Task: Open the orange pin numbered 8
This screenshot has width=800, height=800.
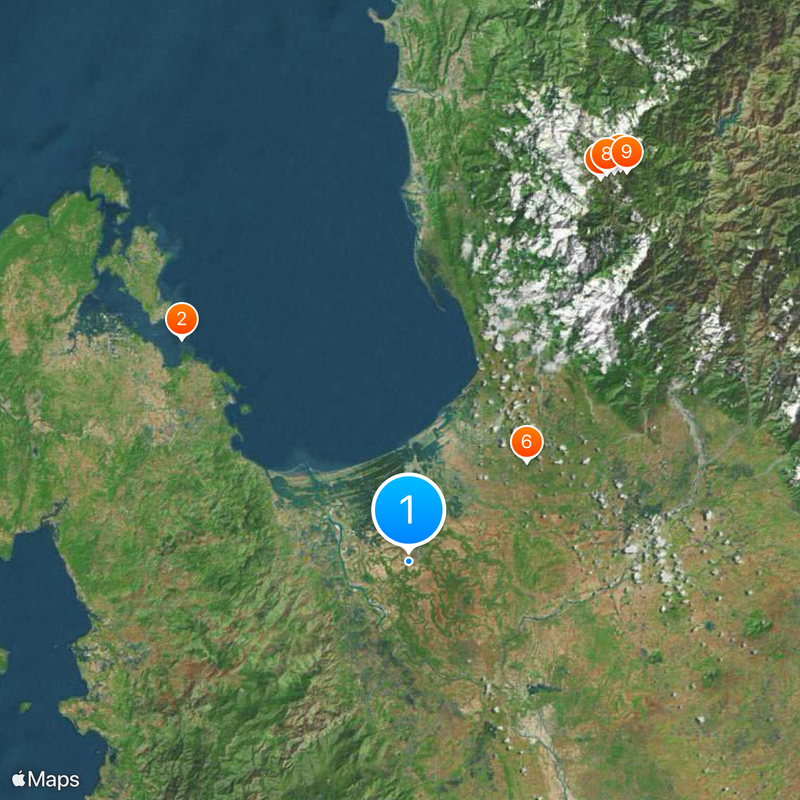Action: 603,155
